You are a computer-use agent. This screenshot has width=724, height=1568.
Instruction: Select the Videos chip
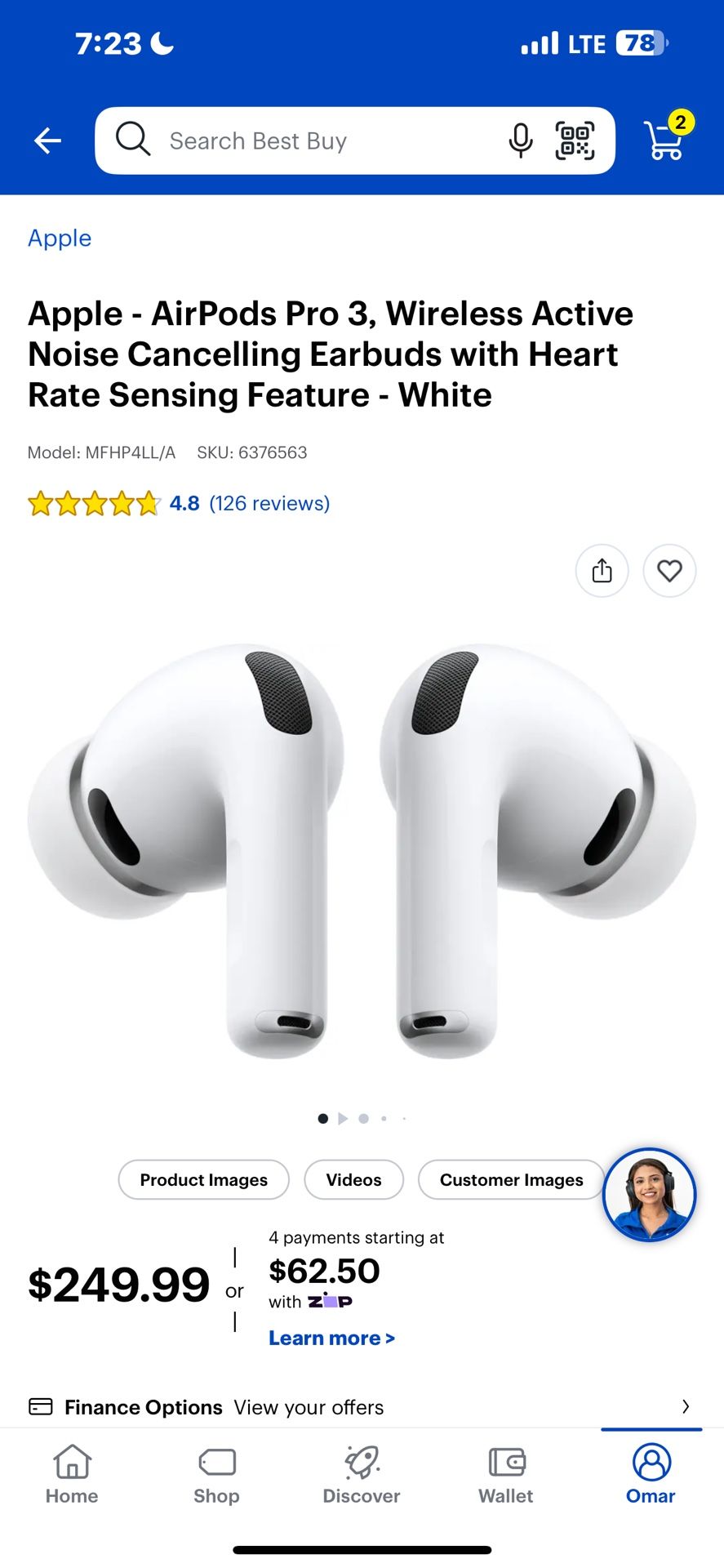click(x=353, y=1180)
